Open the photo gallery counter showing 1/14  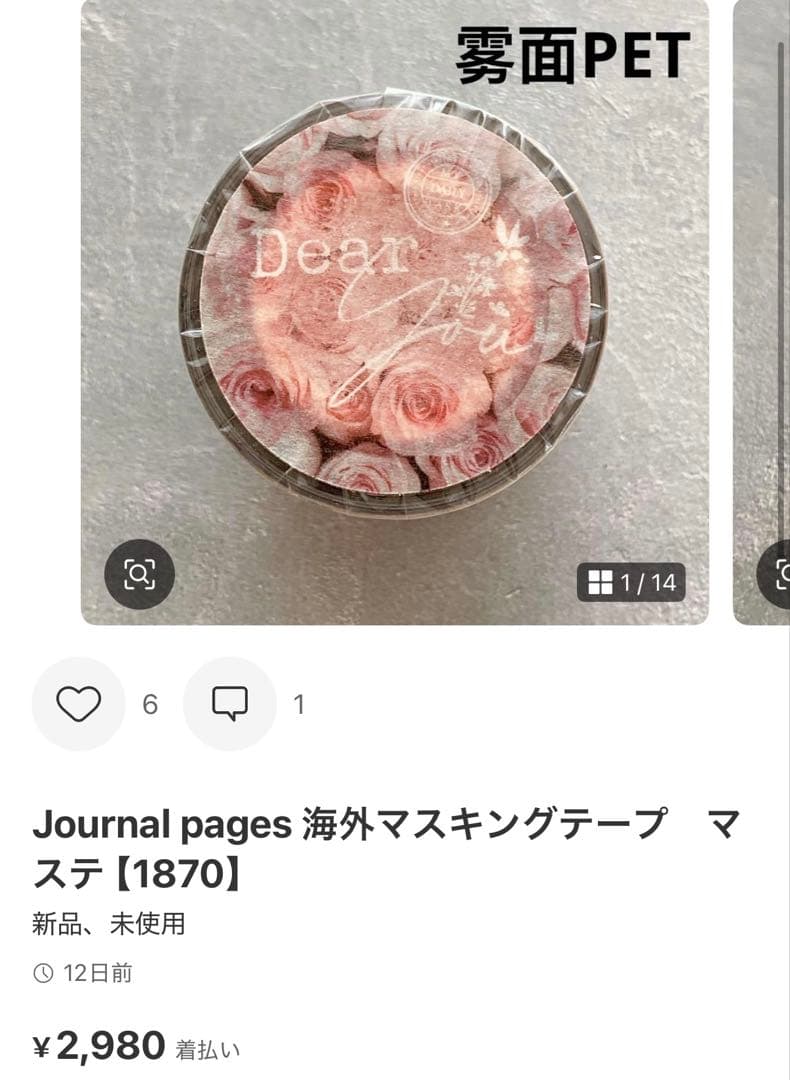pos(630,582)
